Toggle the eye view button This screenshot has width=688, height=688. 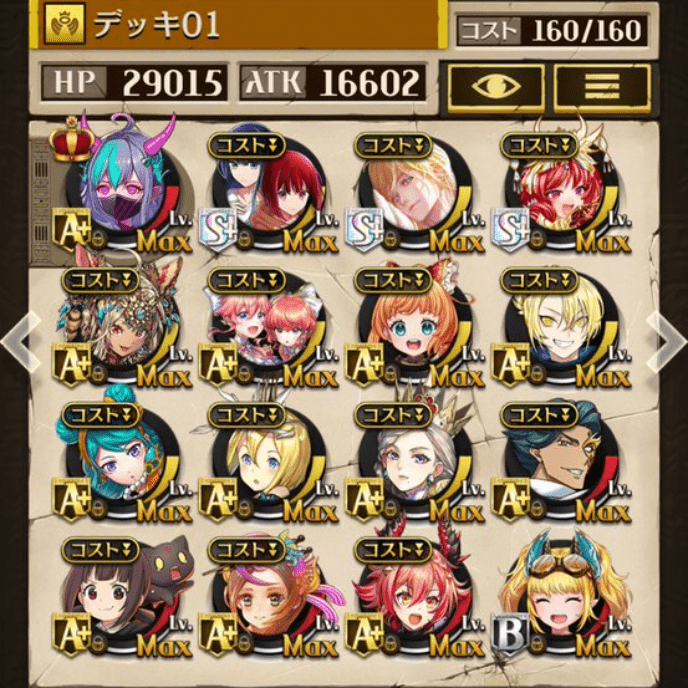[495, 87]
